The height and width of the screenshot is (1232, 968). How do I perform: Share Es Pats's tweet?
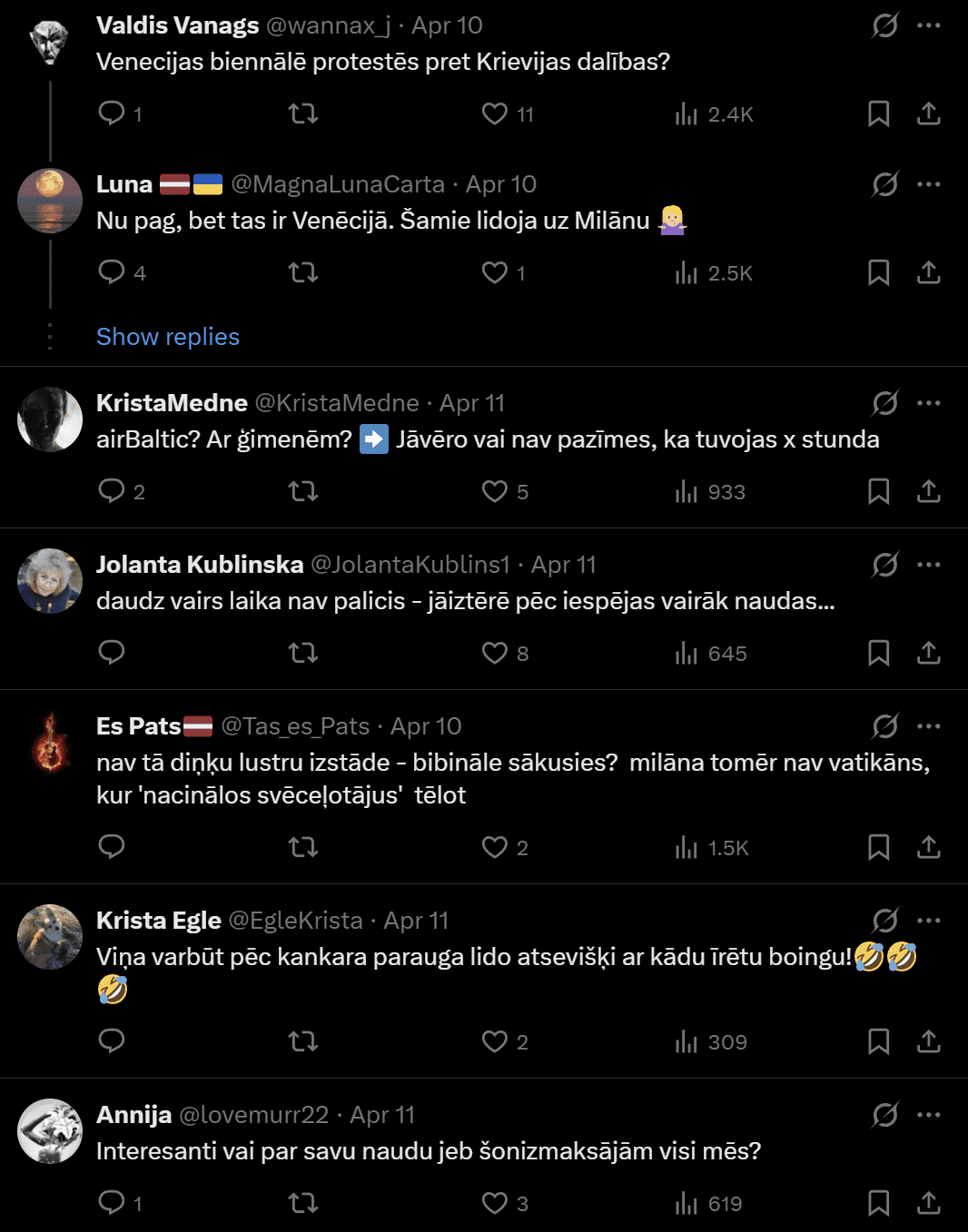[x=928, y=847]
